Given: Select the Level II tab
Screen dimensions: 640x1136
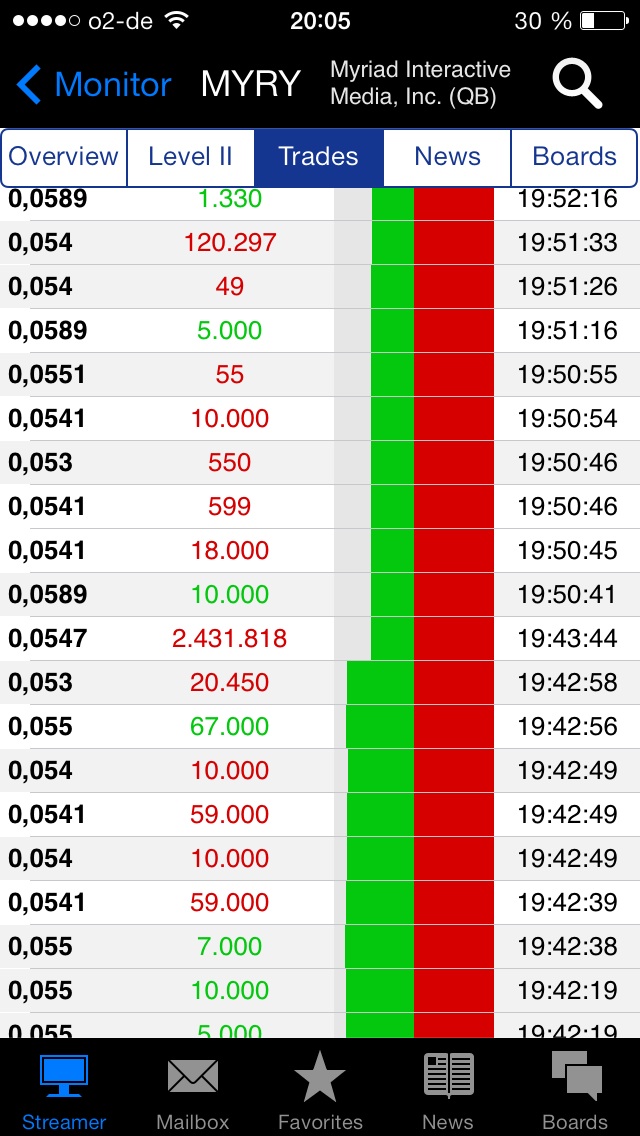Looking at the screenshot, I should (x=190, y=157).
